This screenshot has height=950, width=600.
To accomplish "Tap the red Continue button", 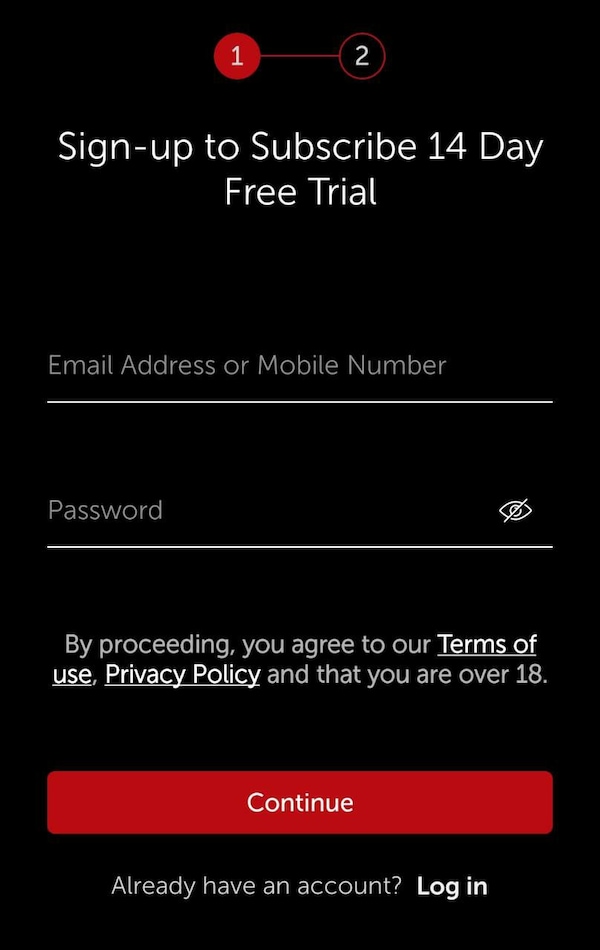I will pos(300,802).
